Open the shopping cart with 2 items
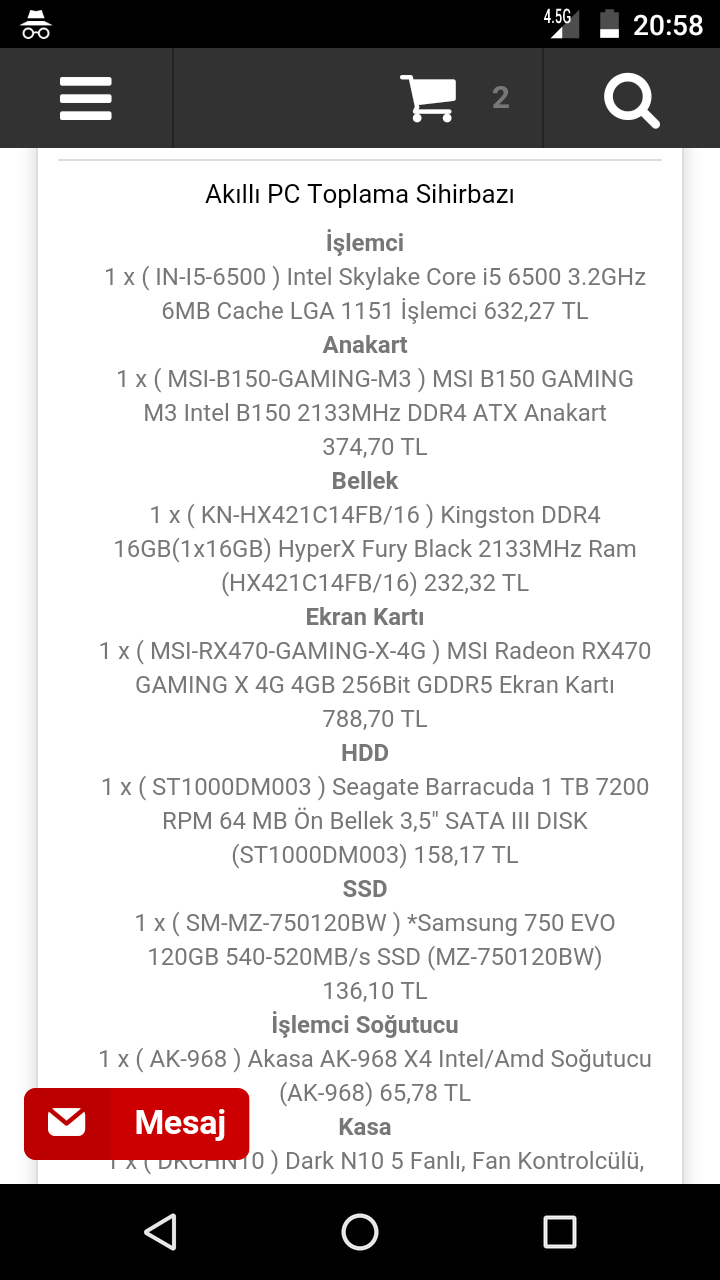The width and height of the screenshot is (720, 1280). point(428,97)
